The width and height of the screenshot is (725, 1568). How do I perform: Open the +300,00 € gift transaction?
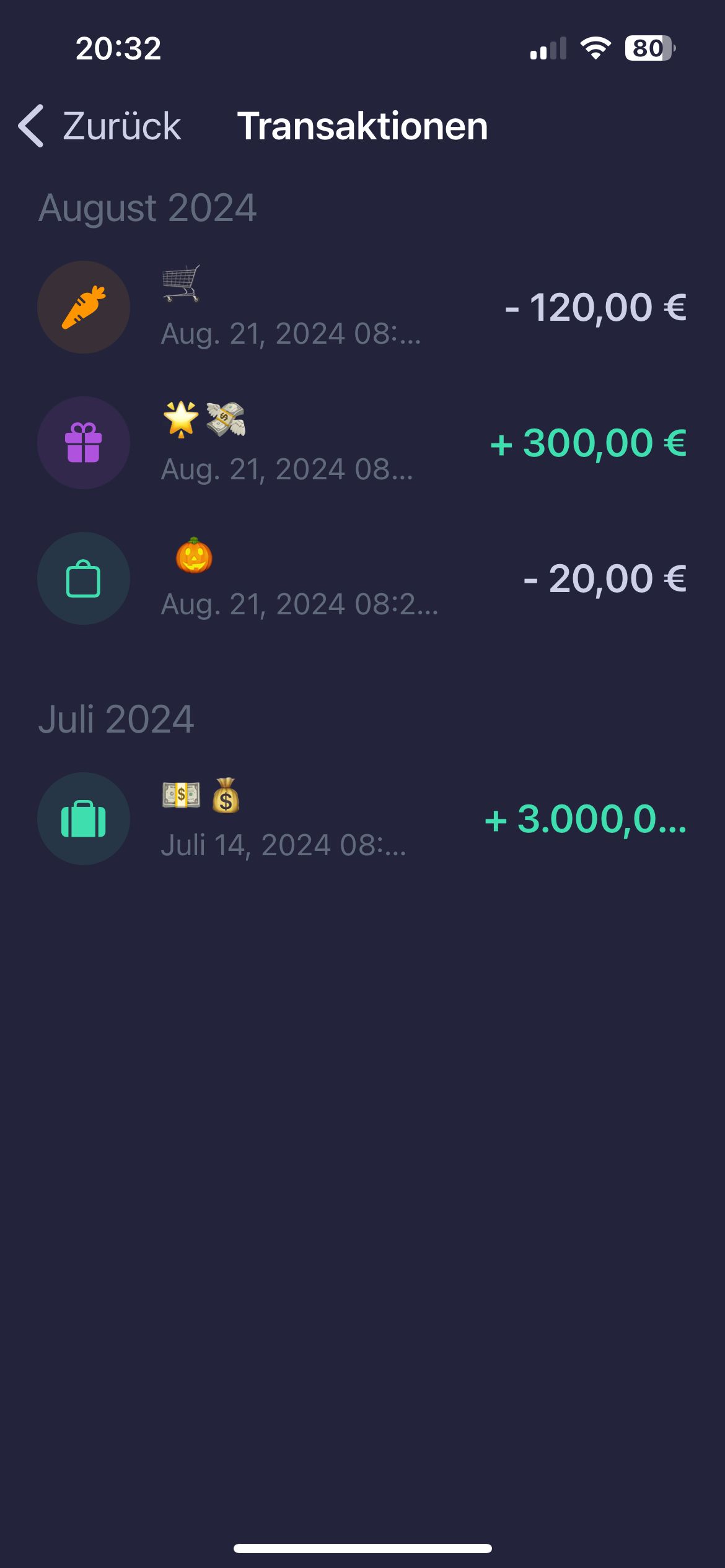click(x=362, y=443)
